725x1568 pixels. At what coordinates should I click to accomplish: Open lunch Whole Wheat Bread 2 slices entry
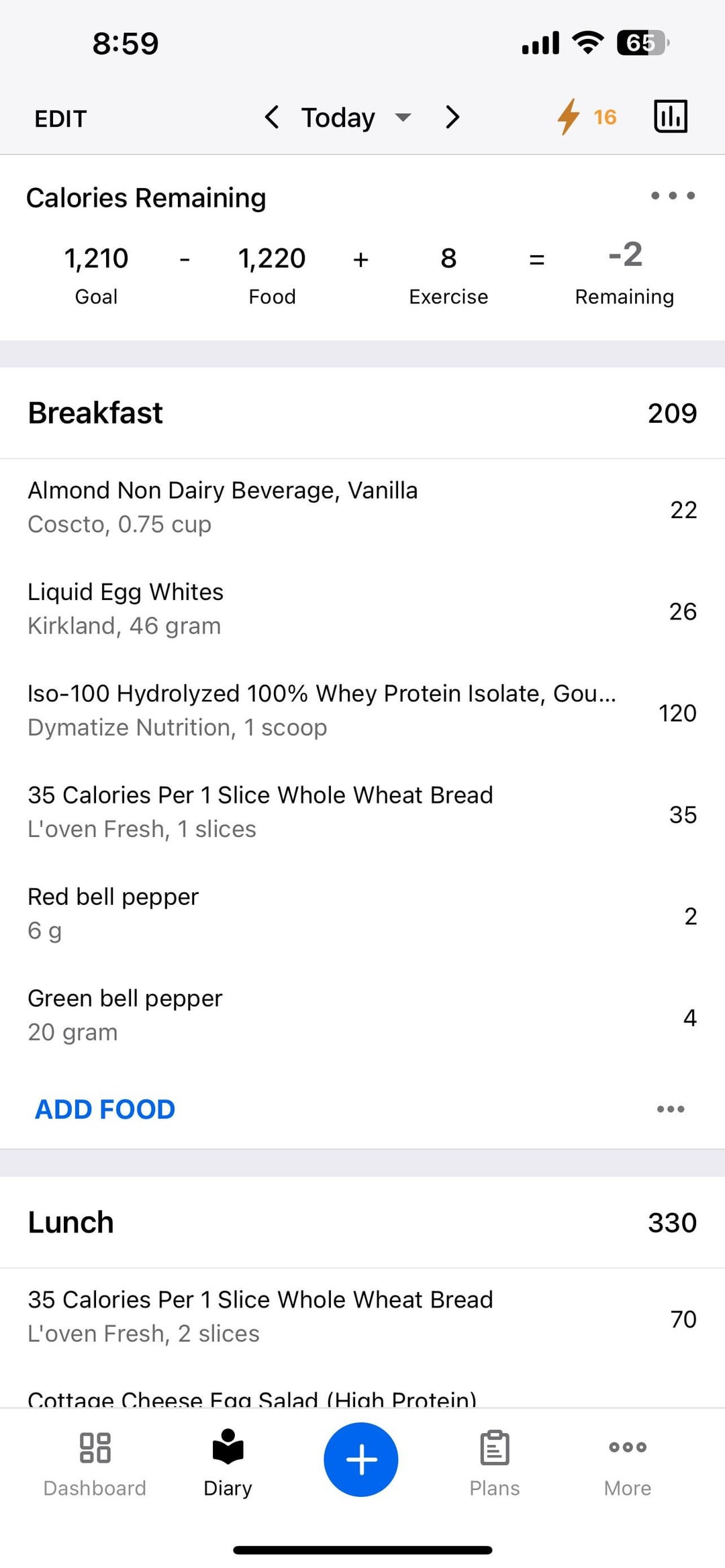(362, 1317)
